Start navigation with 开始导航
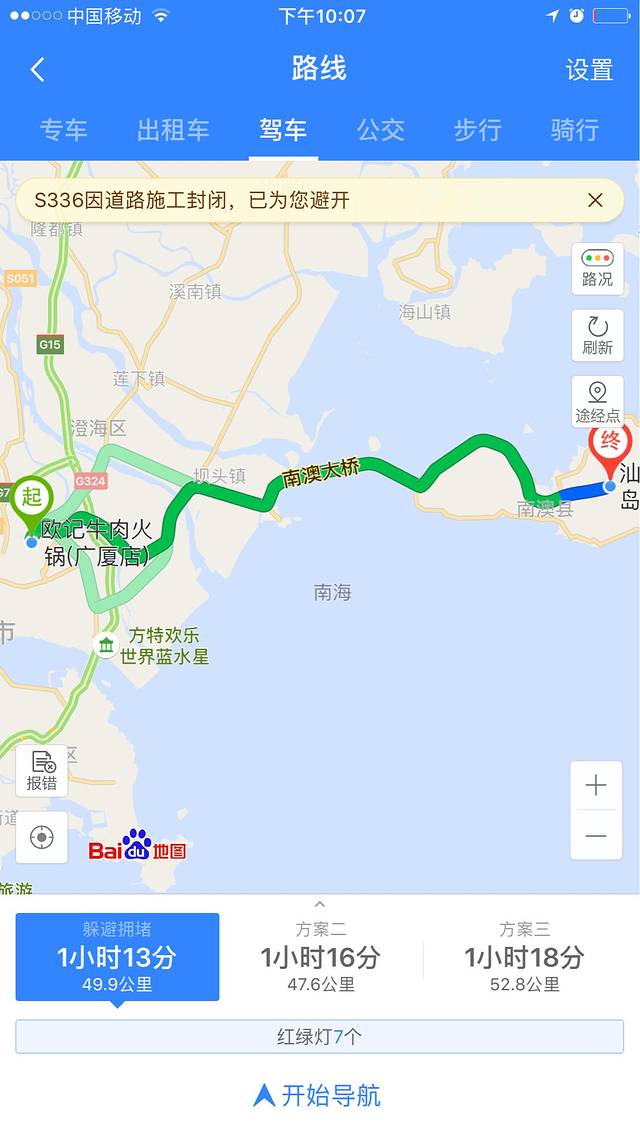640x1137 pixels. 318,1095
